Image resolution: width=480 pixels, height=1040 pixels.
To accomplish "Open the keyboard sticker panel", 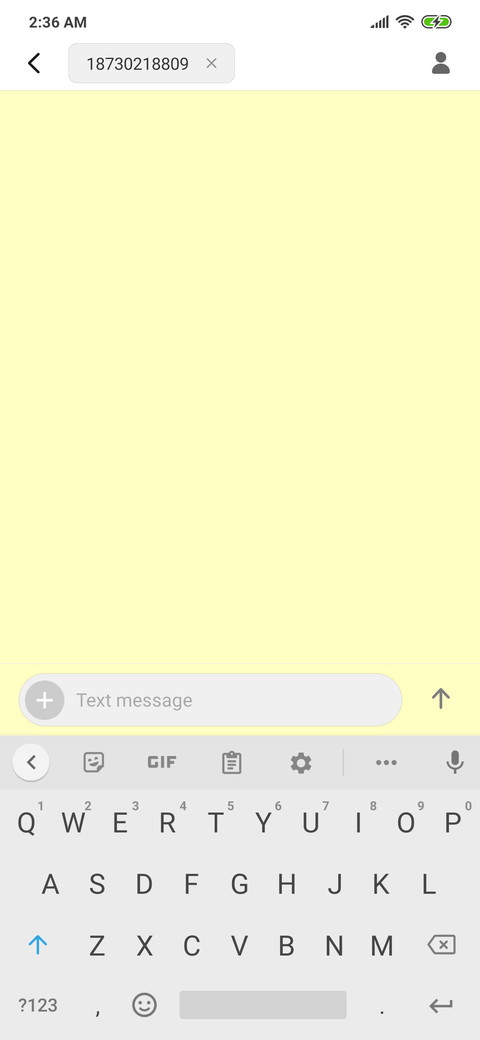I will pos(94,763).
